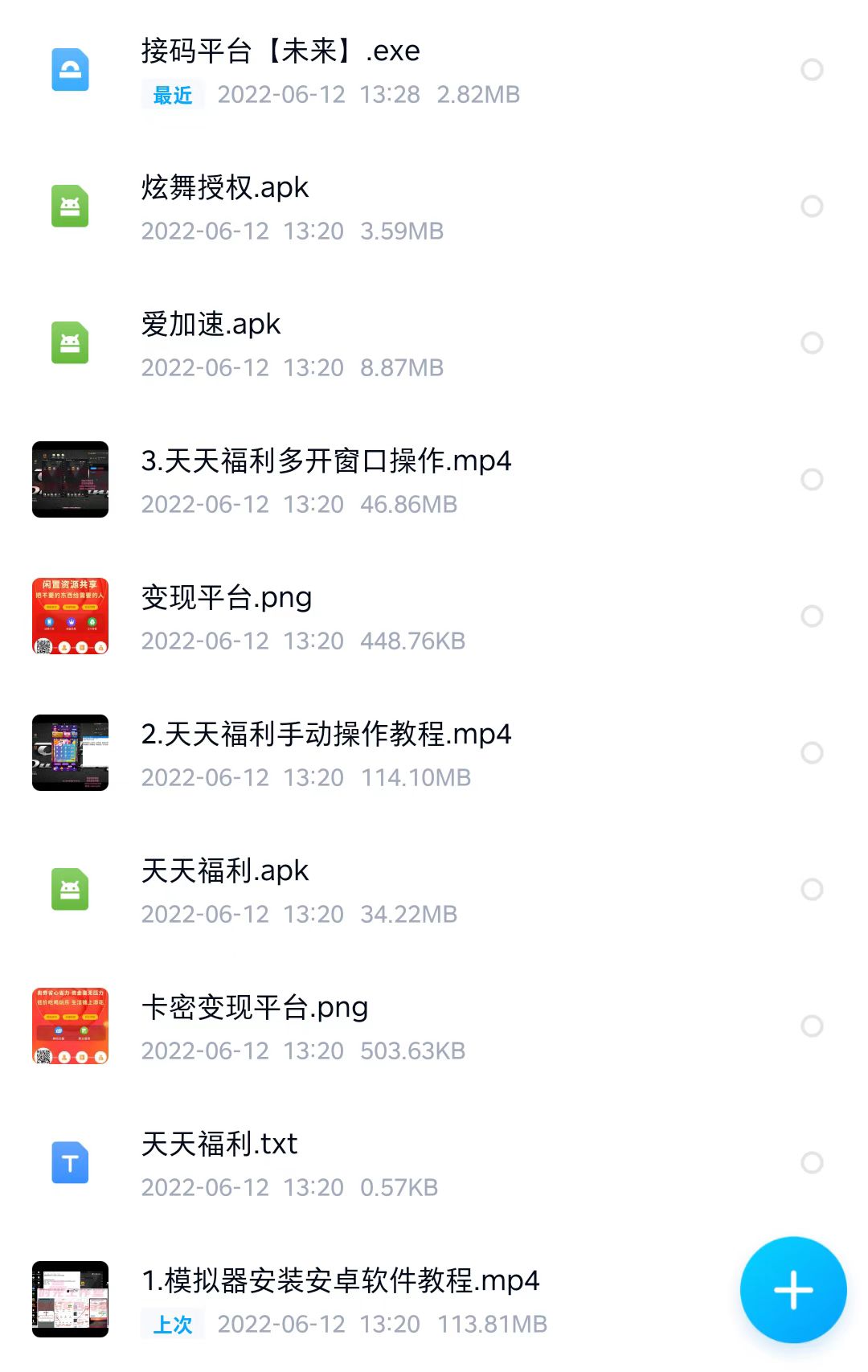Click the thumbnail of 3.天天福利多开窗口操作.mp4

(x=70, y=480)
